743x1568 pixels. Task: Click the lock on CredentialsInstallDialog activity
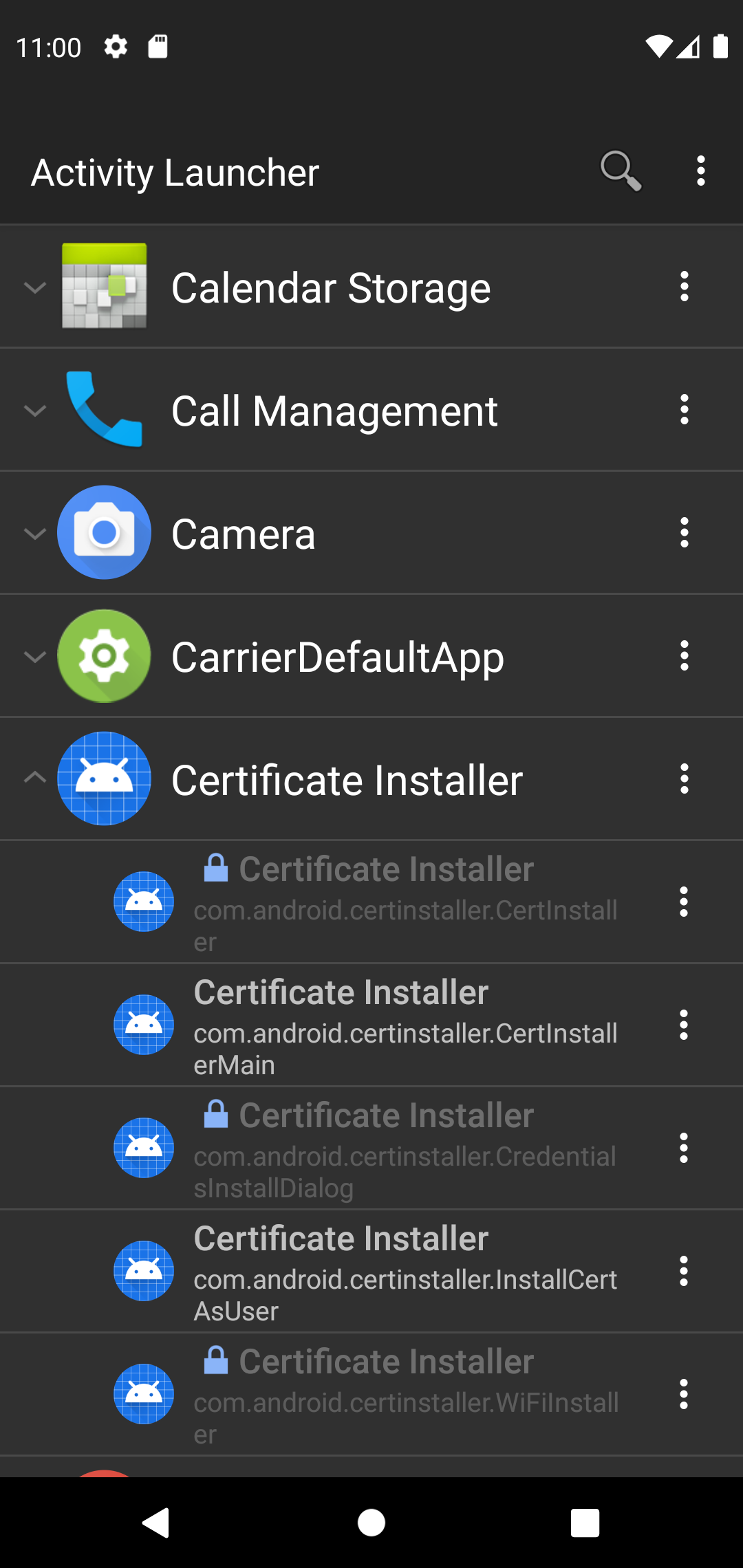point(215,1115)
